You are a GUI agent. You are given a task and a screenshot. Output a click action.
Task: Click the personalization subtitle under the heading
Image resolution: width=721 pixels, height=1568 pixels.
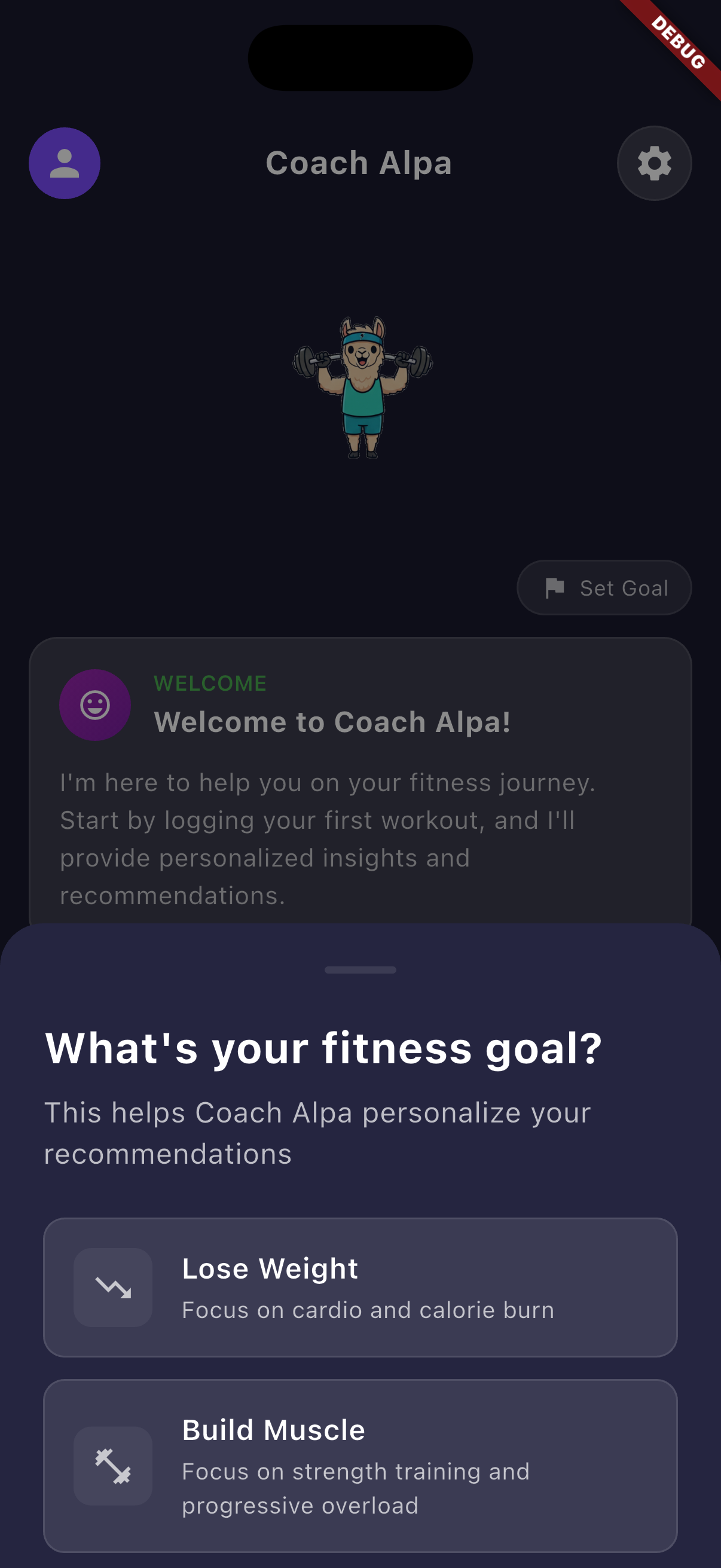point(317,1131)
